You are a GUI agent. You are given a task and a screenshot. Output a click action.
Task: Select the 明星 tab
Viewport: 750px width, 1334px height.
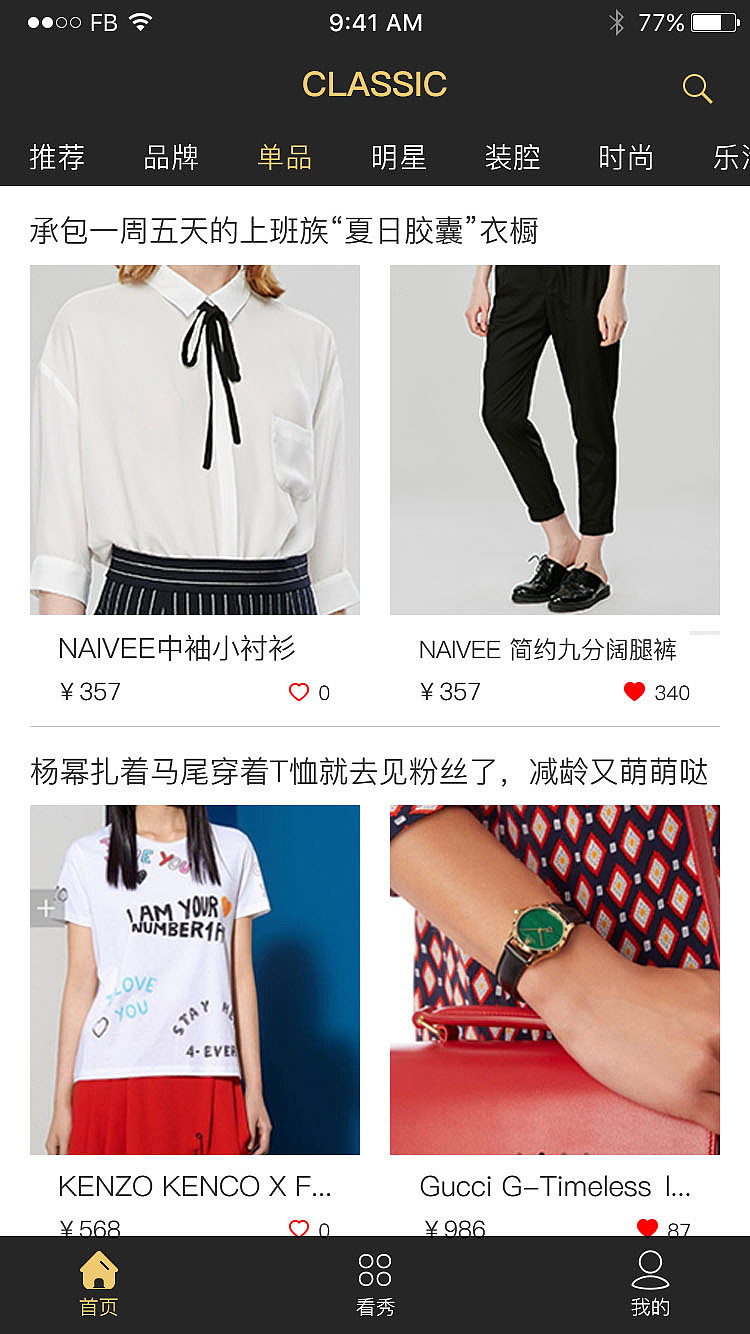click(x=398, y=157)
